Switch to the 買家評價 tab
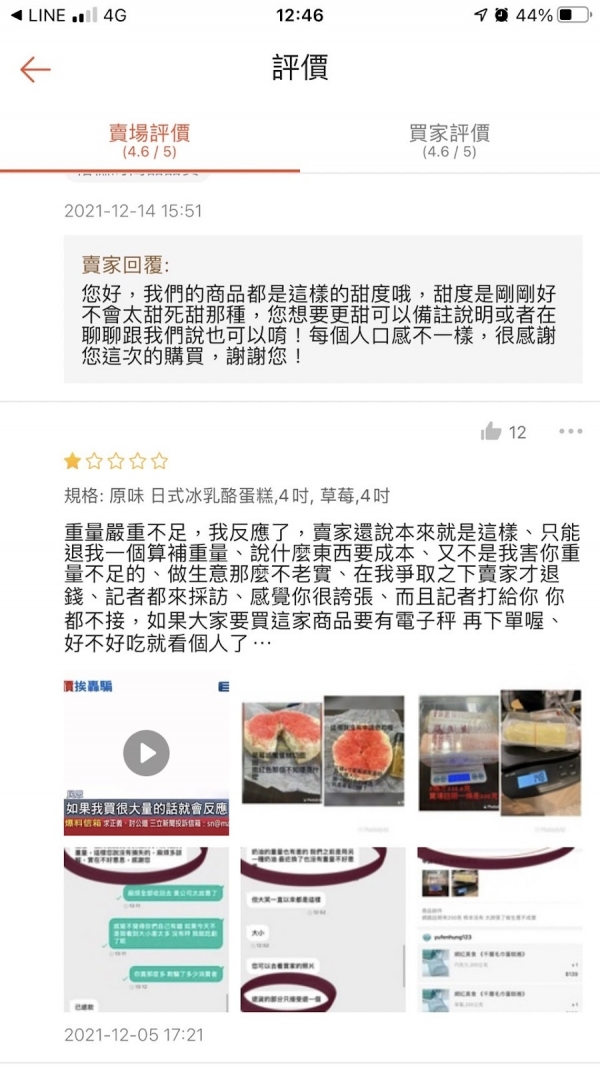The image size is (600, 1066). click(x=449, y=141)
